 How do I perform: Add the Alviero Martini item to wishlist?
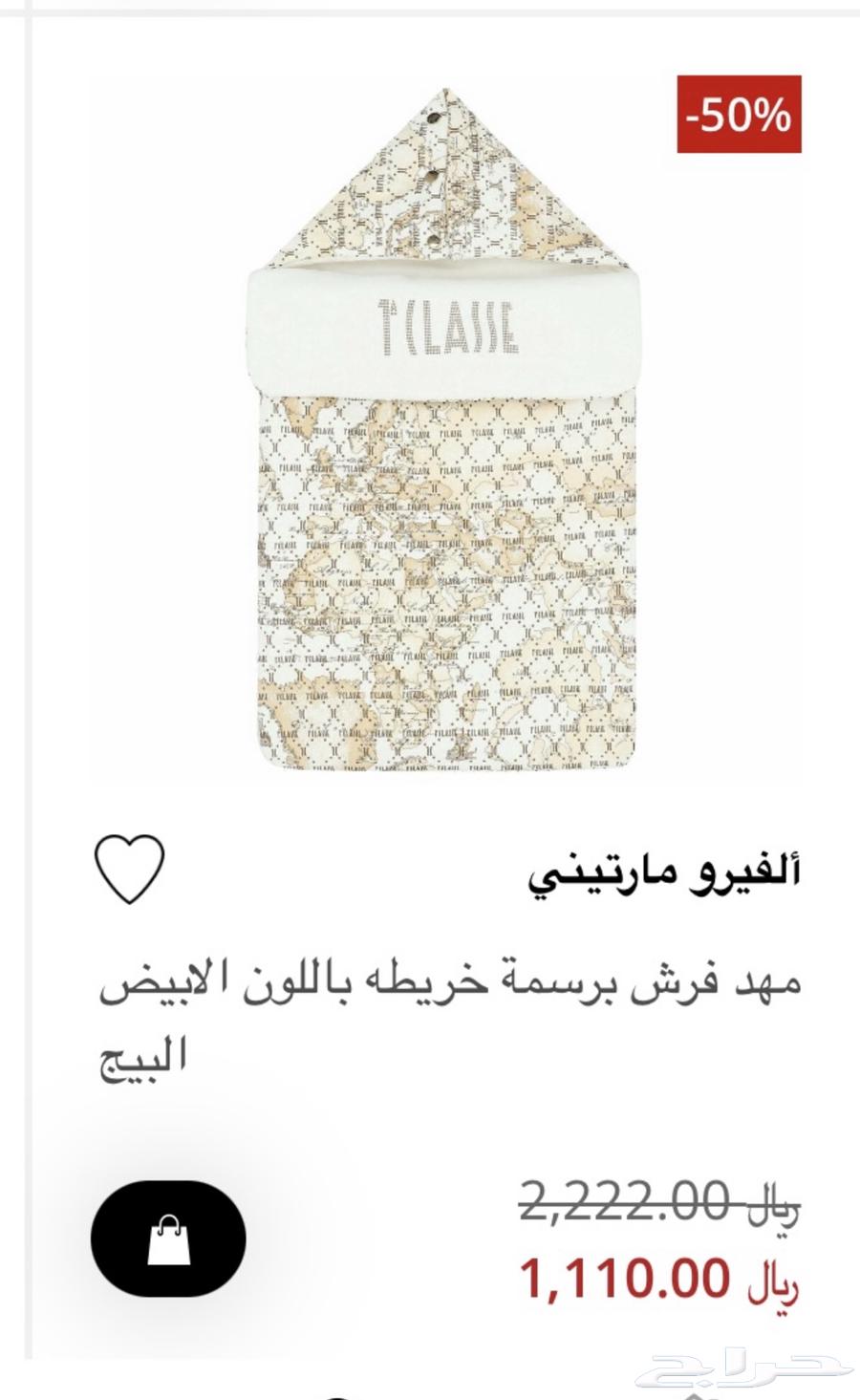pyautogui.click(x=130, y=869)
